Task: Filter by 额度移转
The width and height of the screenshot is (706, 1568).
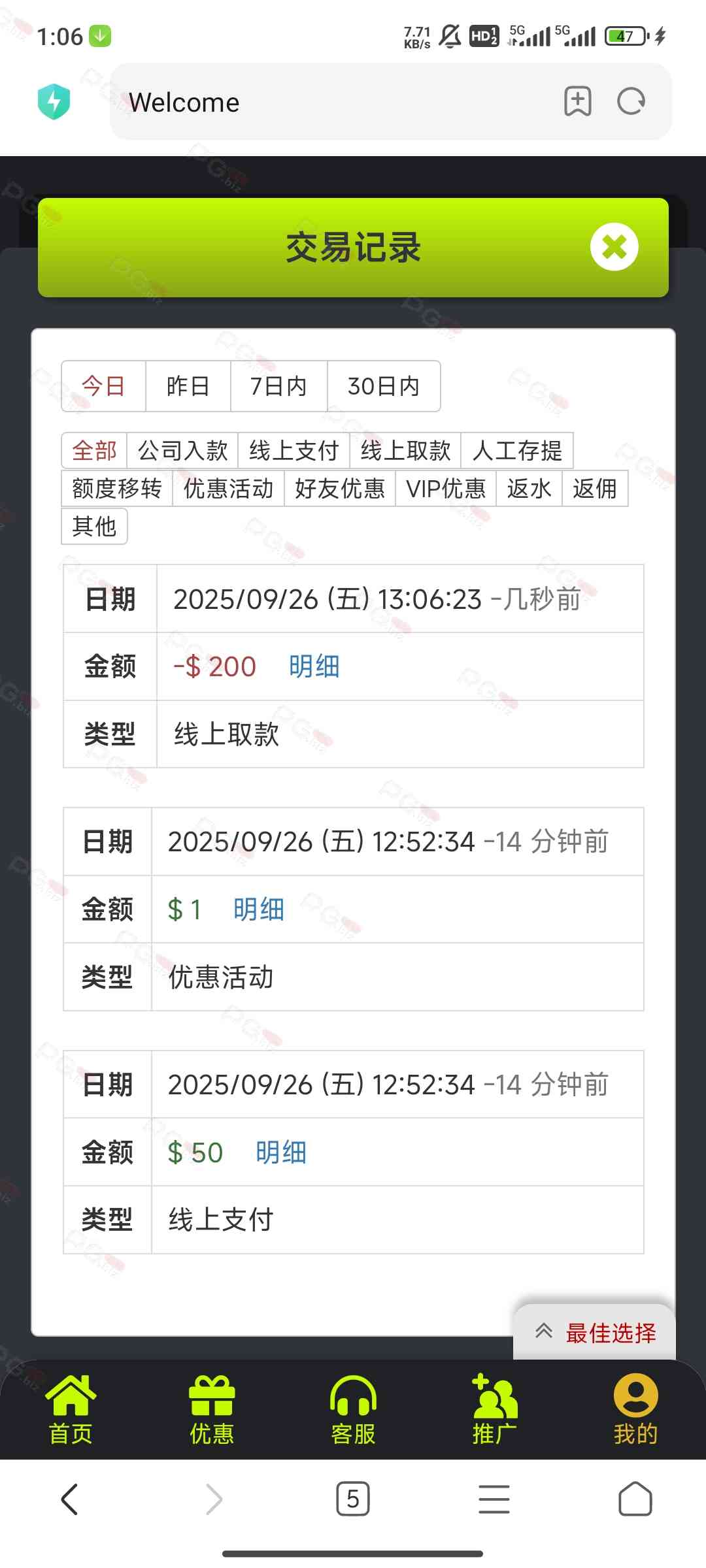Action: (x=117, y=488)
